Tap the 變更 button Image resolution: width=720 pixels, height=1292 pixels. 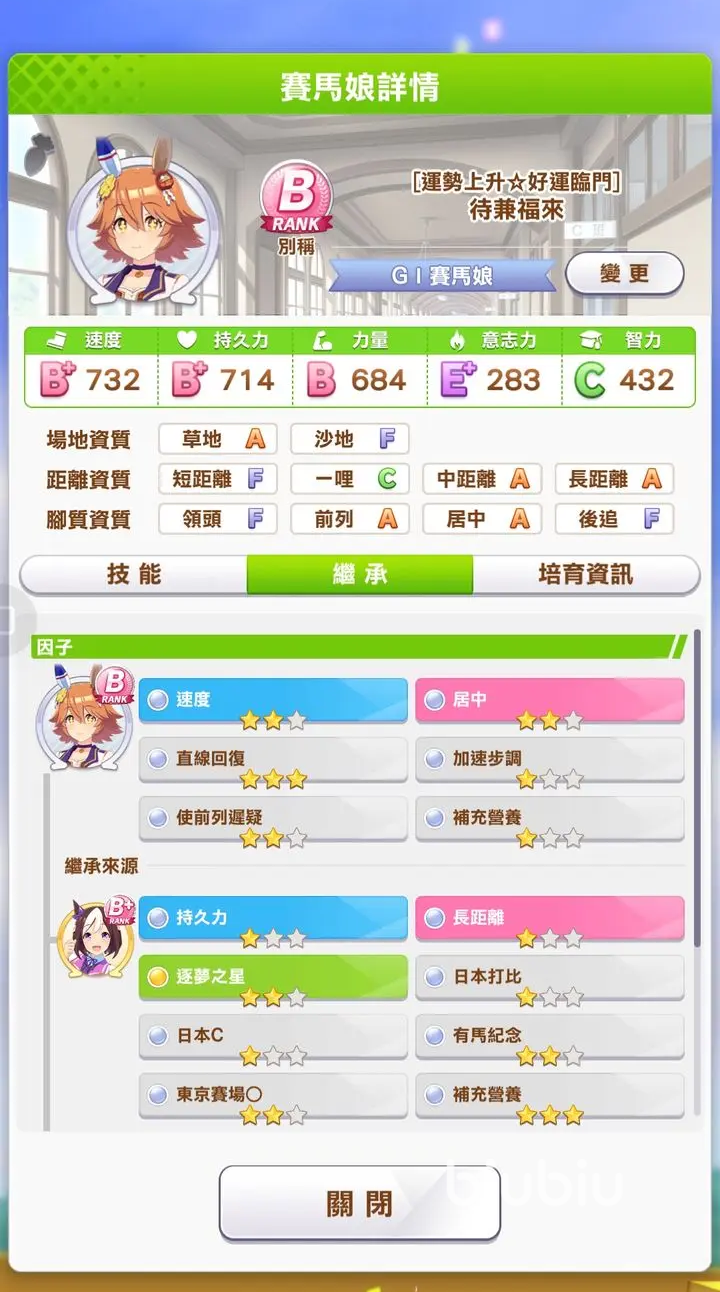[x=624, y=273]
